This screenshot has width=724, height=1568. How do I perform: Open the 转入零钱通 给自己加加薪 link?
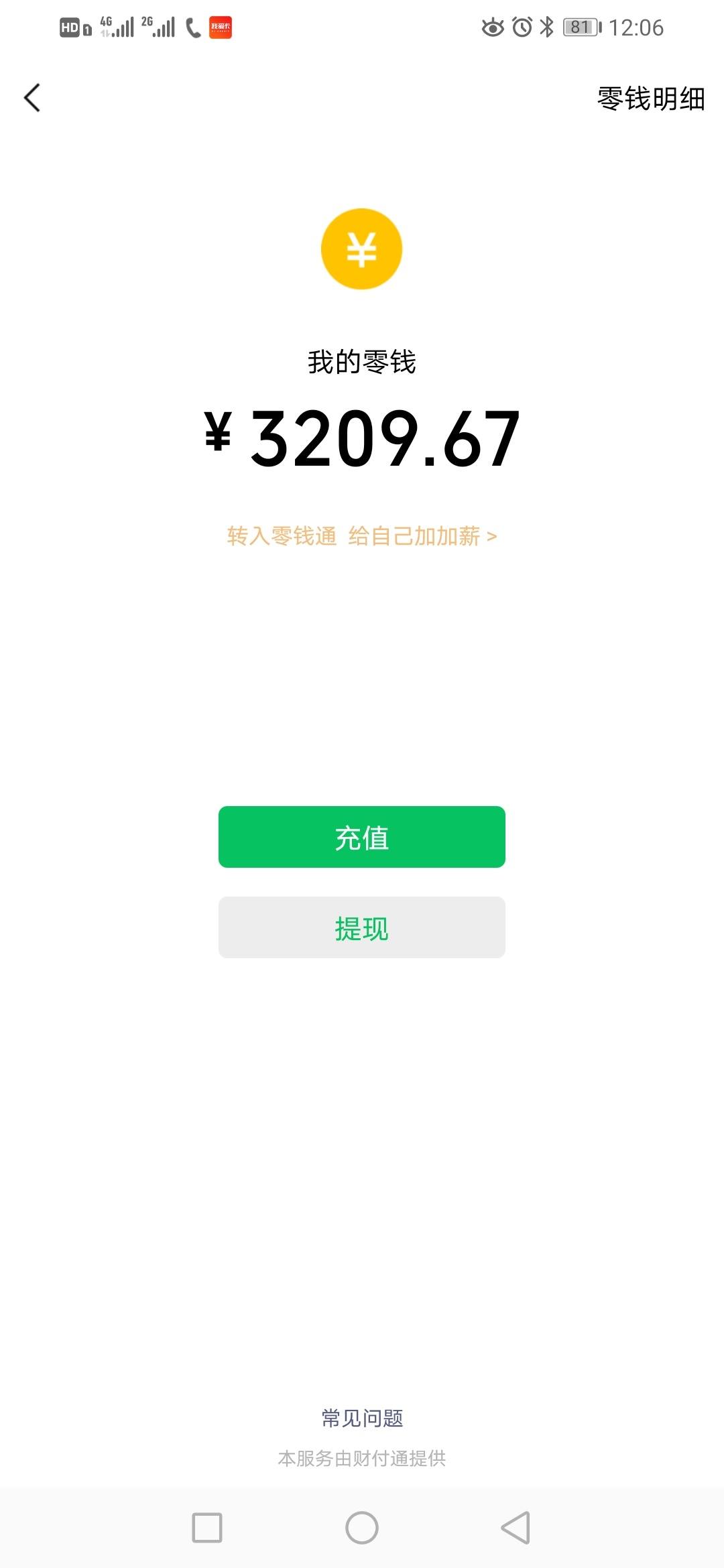pyautogui.click(x=361, y=536)
